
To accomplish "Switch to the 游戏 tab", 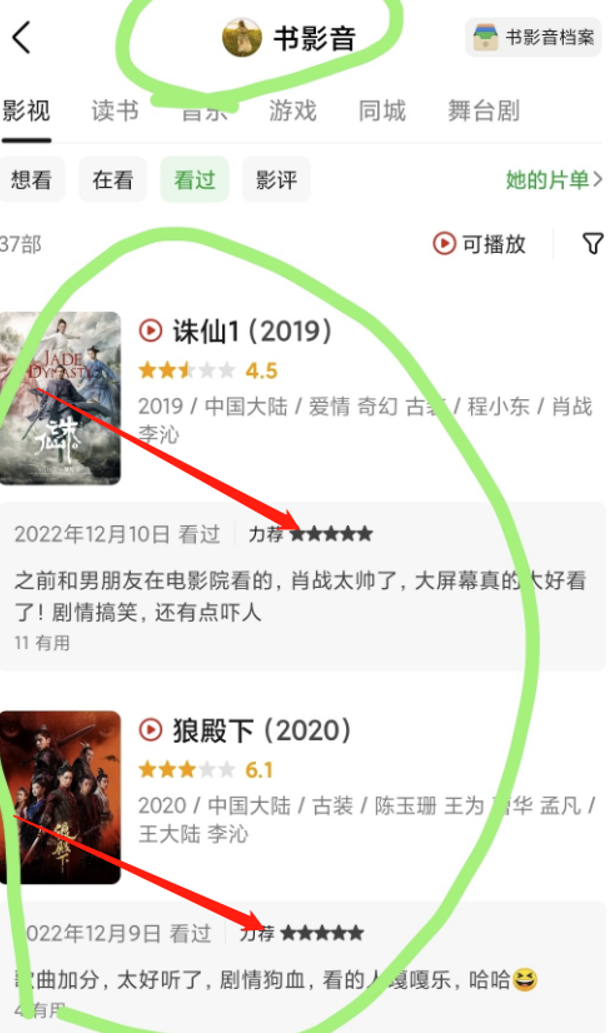I will (x=293, y=110).
